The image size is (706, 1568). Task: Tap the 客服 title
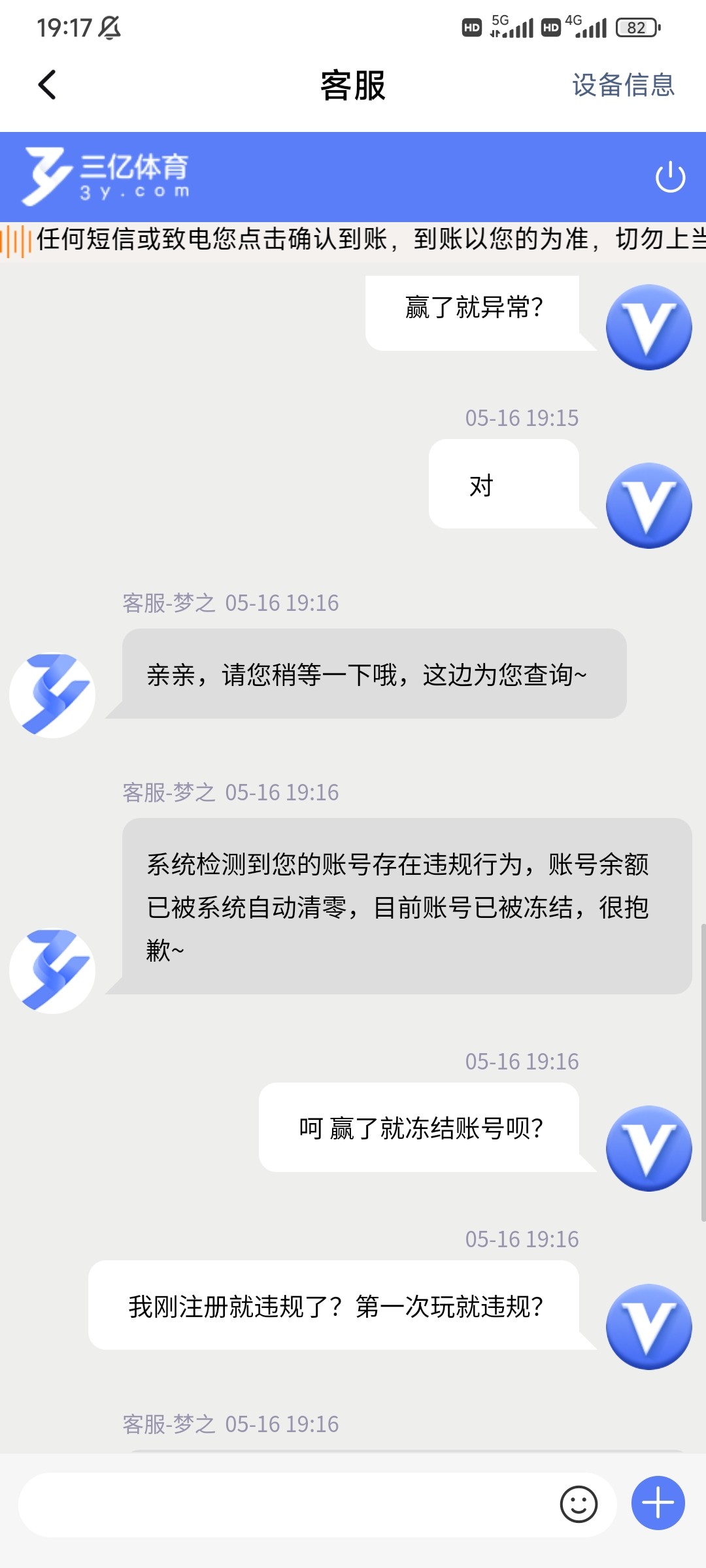353,86
